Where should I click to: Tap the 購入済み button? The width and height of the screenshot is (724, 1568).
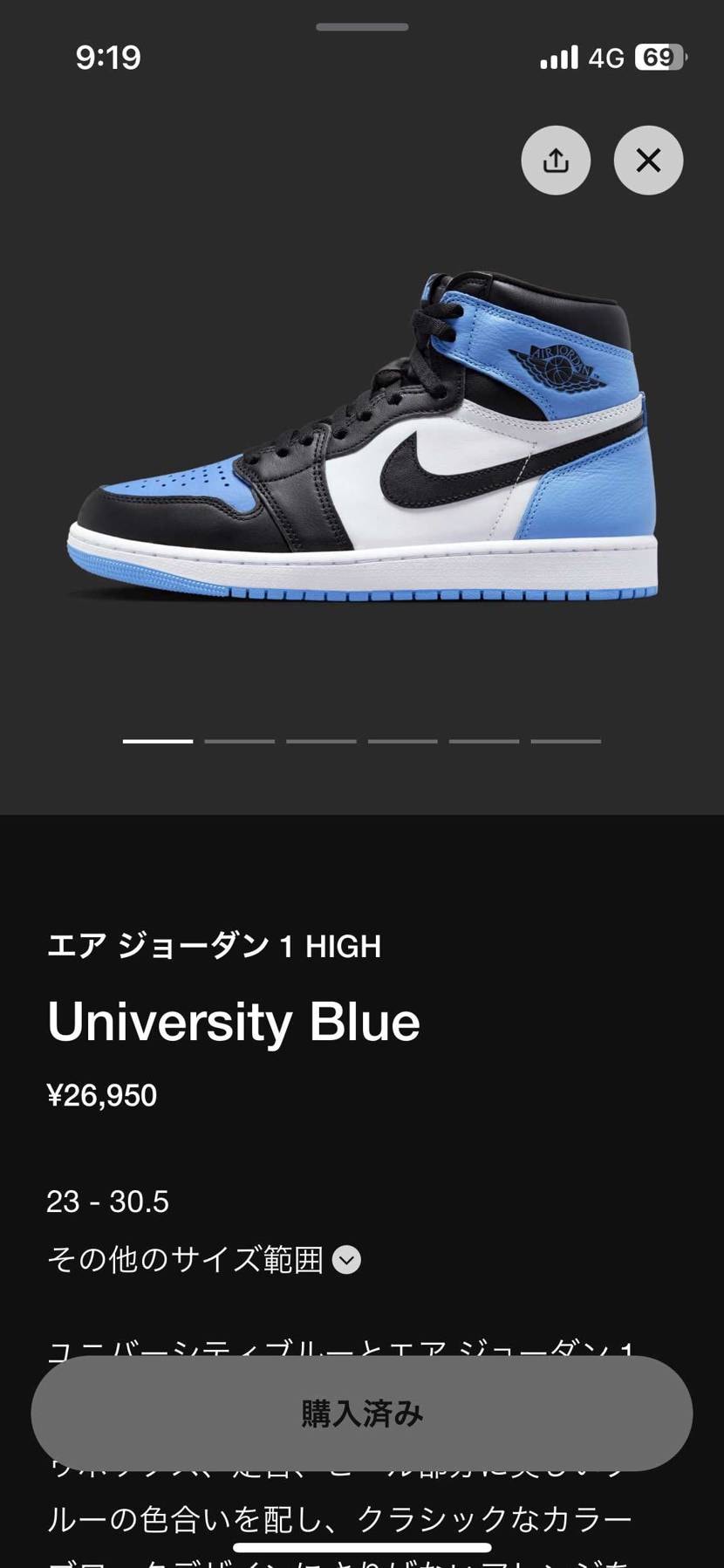click(362, 1414)
